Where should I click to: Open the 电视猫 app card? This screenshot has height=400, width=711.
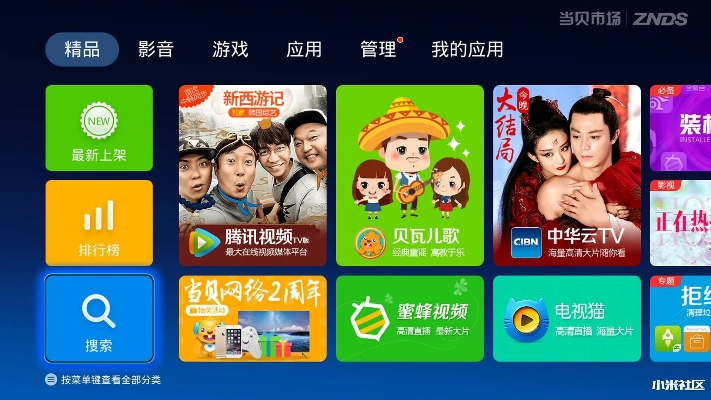pyautogui.click(x=567, y=318)
